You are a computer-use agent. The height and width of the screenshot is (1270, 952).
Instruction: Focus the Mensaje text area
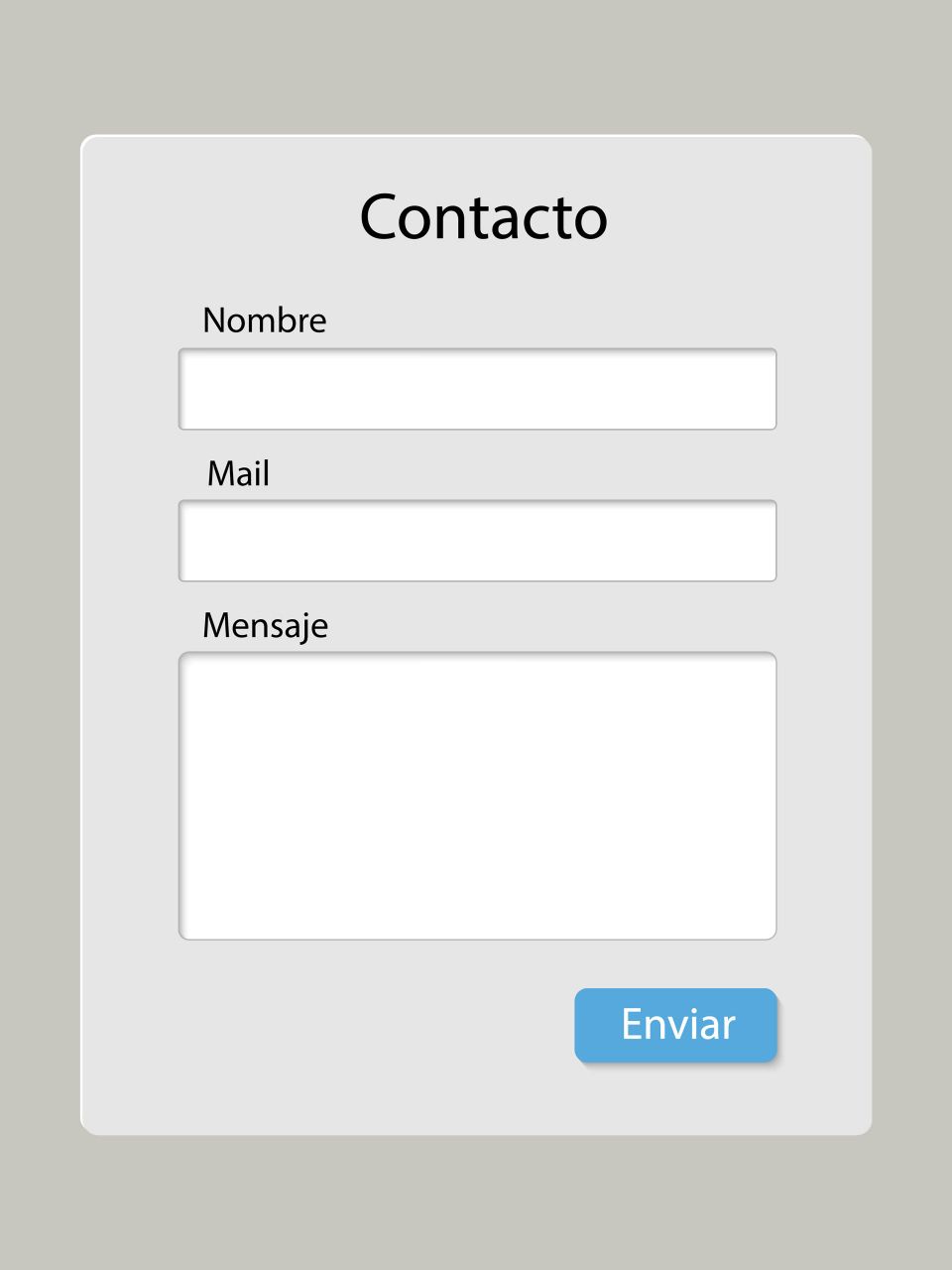click(477, 796)
